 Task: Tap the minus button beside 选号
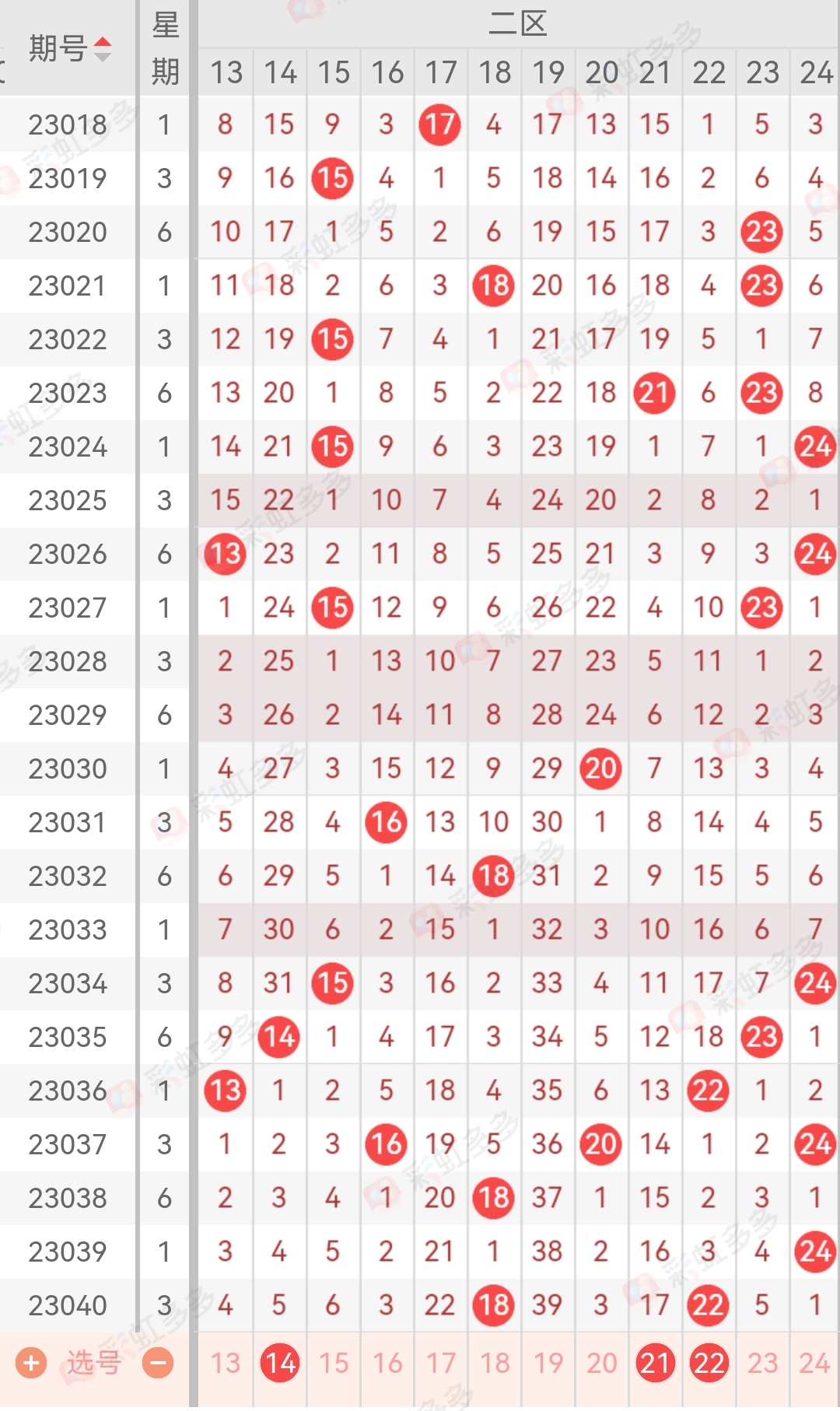158,1363
